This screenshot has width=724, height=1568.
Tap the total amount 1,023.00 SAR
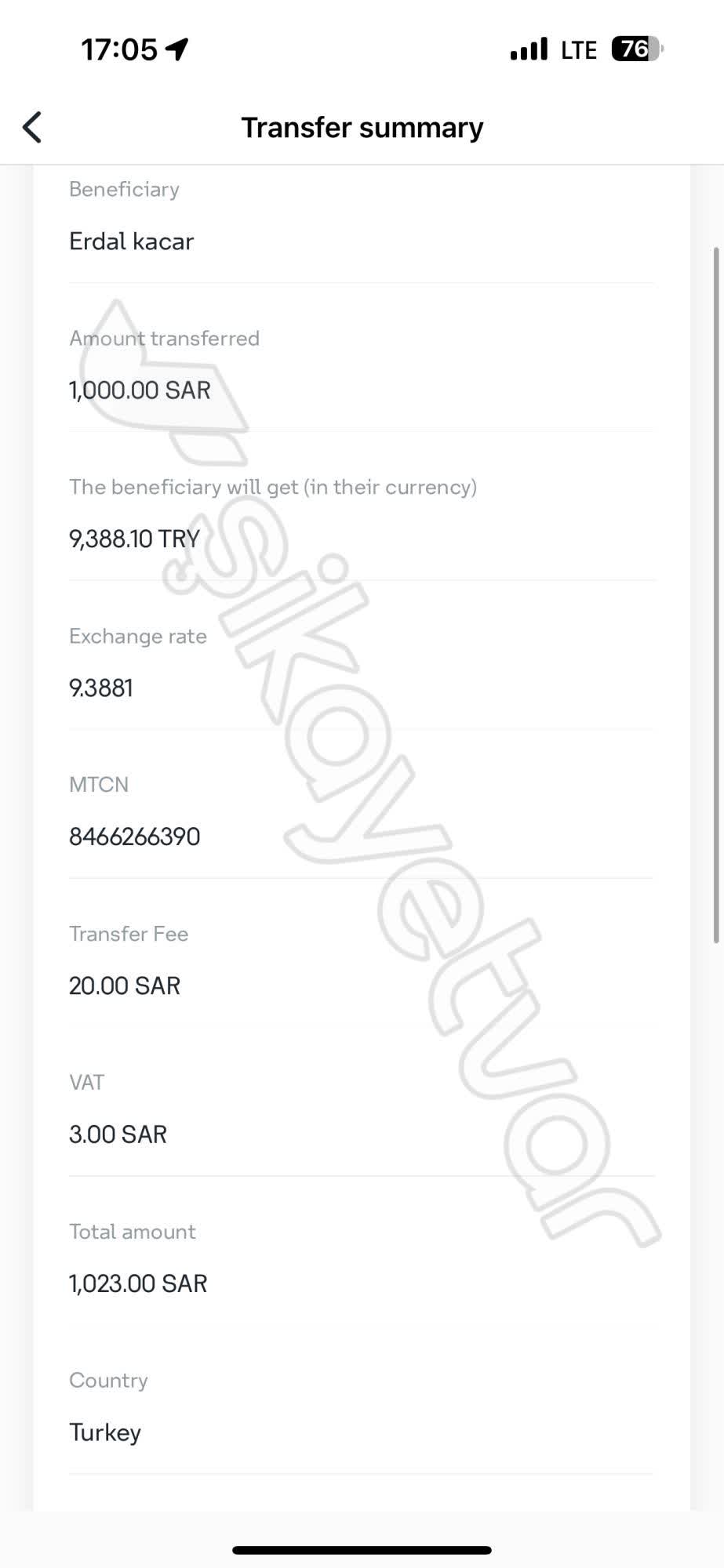click(137, 1283)
